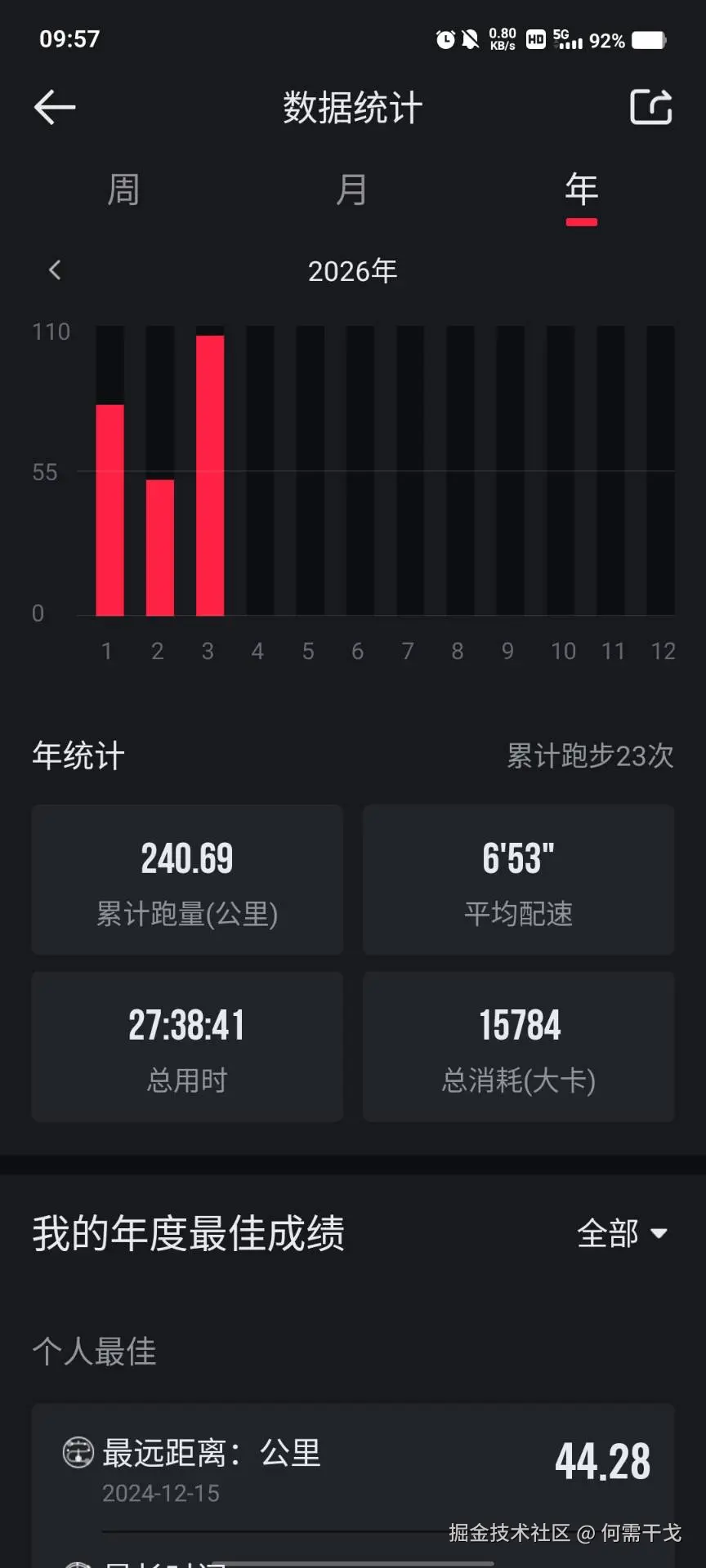Select the red bar for month 3
Viewport: 706px width, 1568px height.
208,474
